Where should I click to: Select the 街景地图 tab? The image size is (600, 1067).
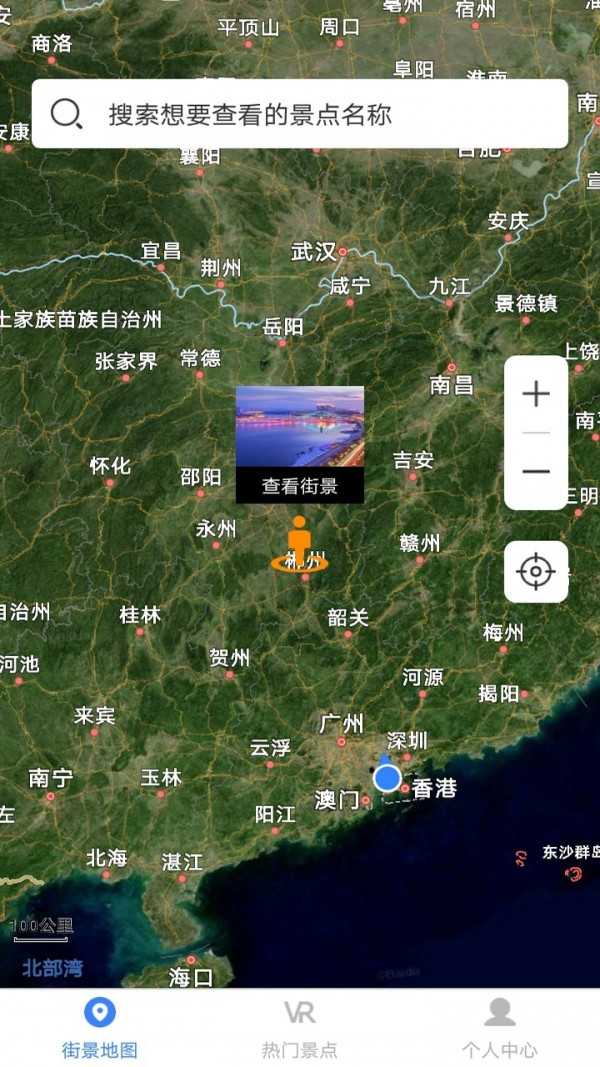[x=100, y=1028]
